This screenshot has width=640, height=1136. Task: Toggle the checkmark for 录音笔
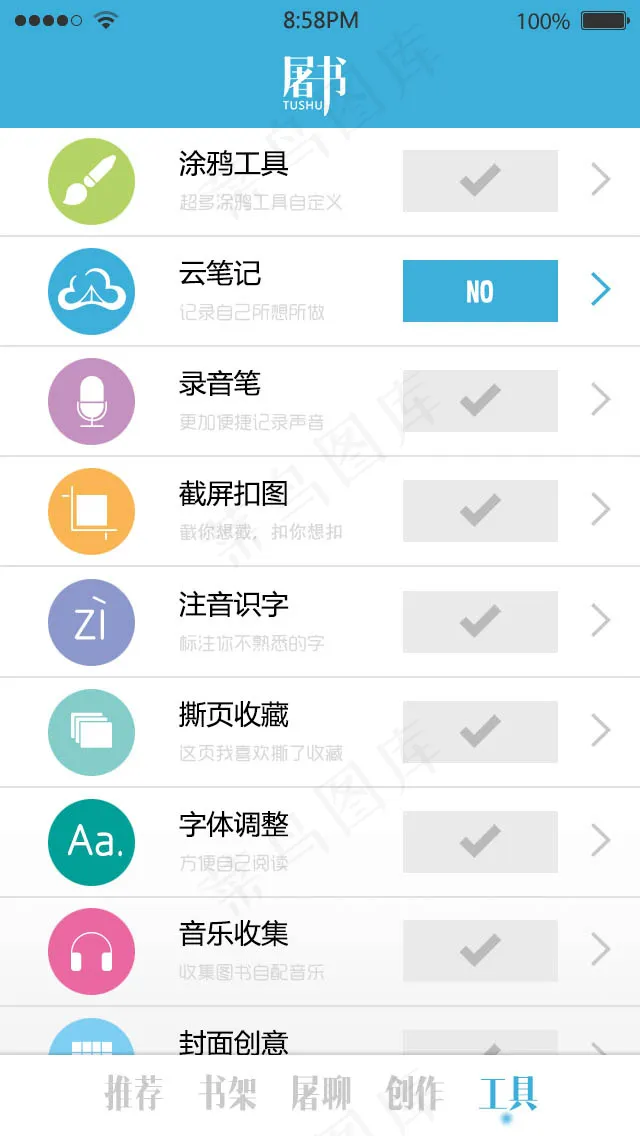click(x=480, y=401)
